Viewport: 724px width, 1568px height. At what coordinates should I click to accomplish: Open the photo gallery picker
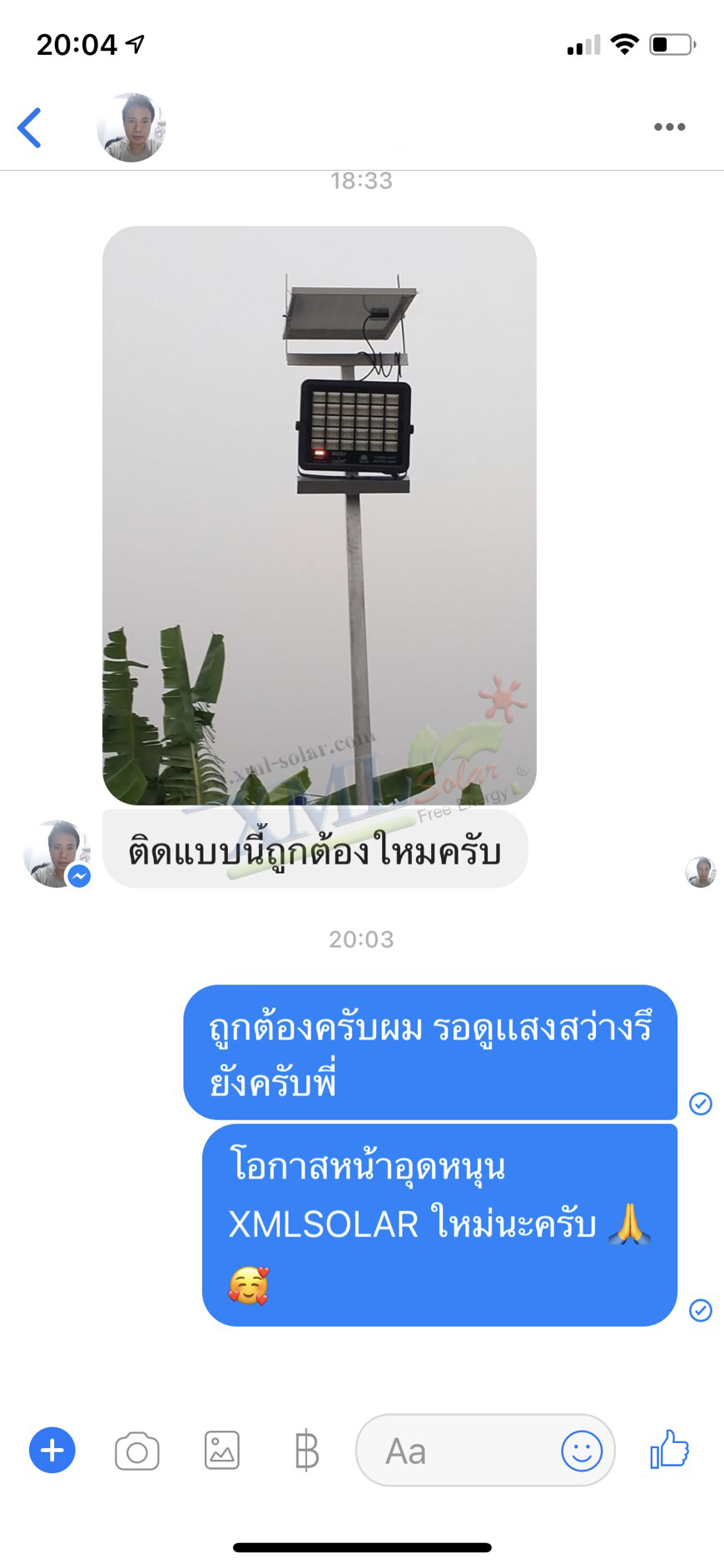click(222, 1451)
